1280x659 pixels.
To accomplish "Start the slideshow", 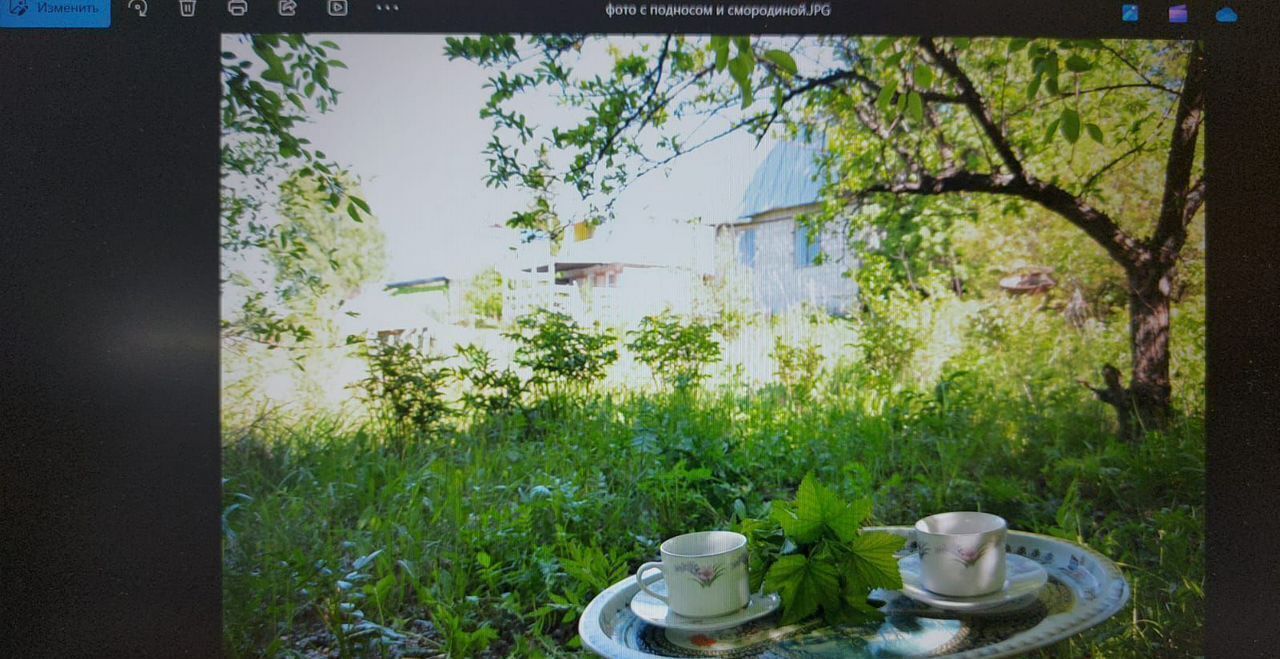I will click(337, 8).
